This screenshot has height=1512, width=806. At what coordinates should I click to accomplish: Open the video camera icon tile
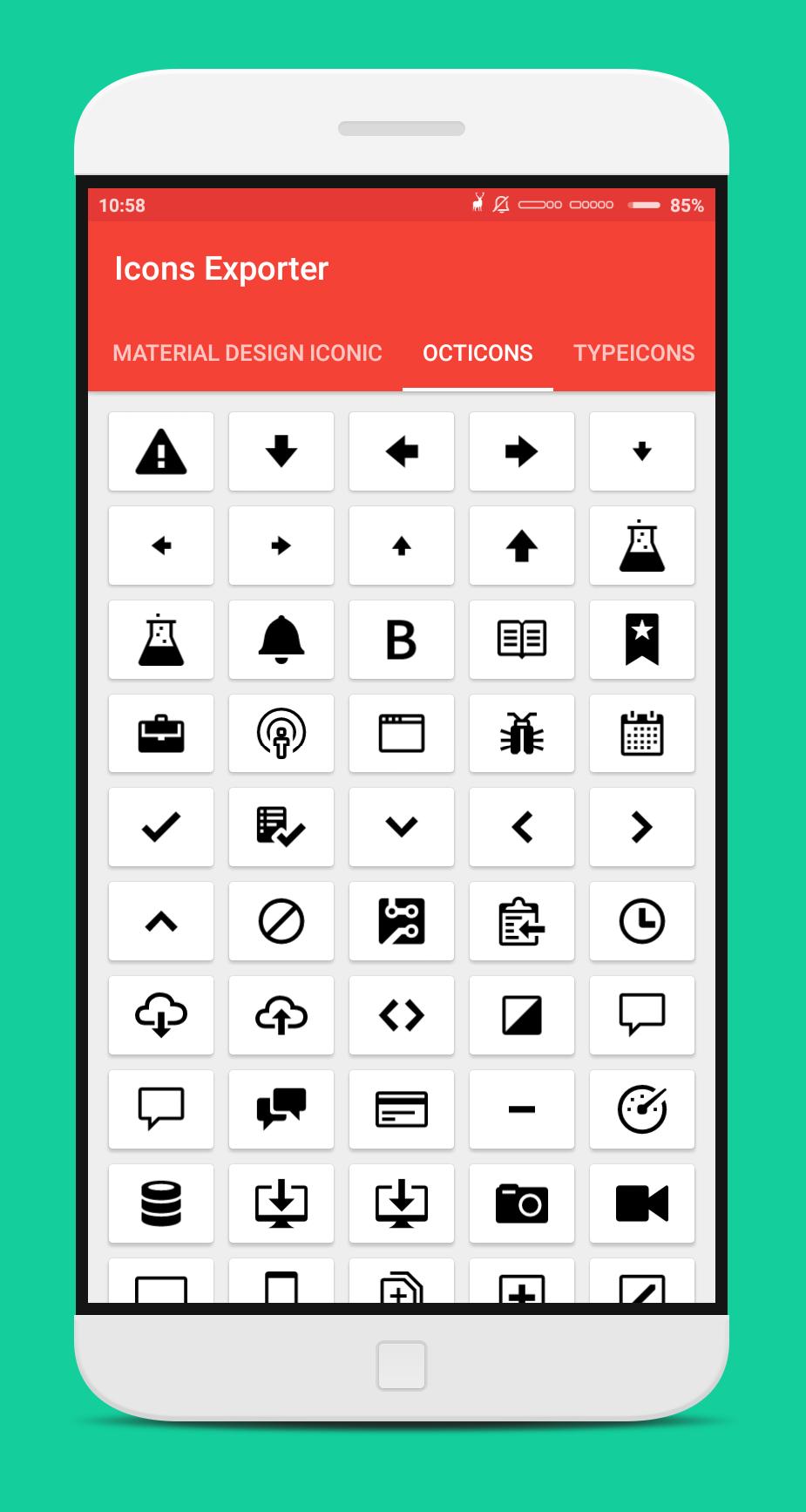click(642, 1203)
